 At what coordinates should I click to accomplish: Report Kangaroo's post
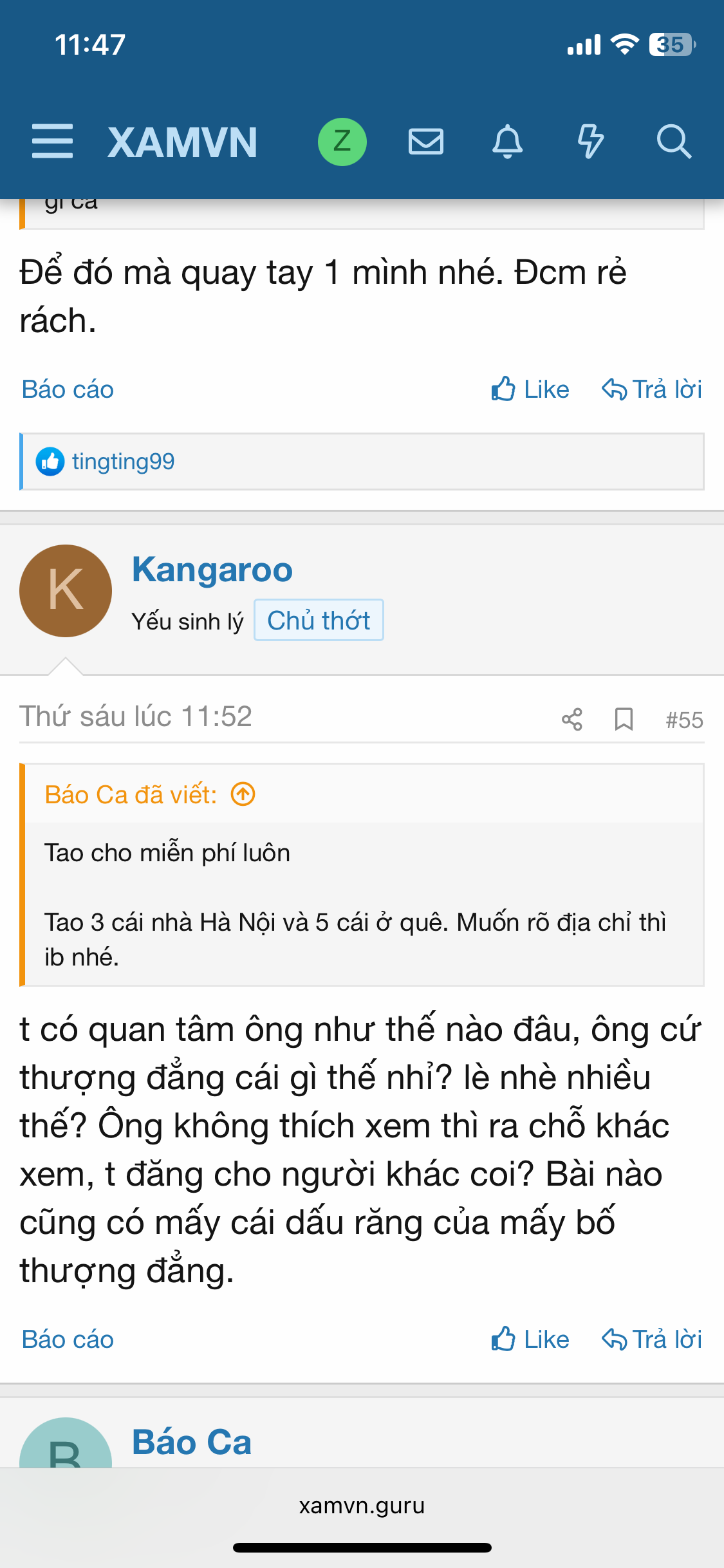point(68,1339)
